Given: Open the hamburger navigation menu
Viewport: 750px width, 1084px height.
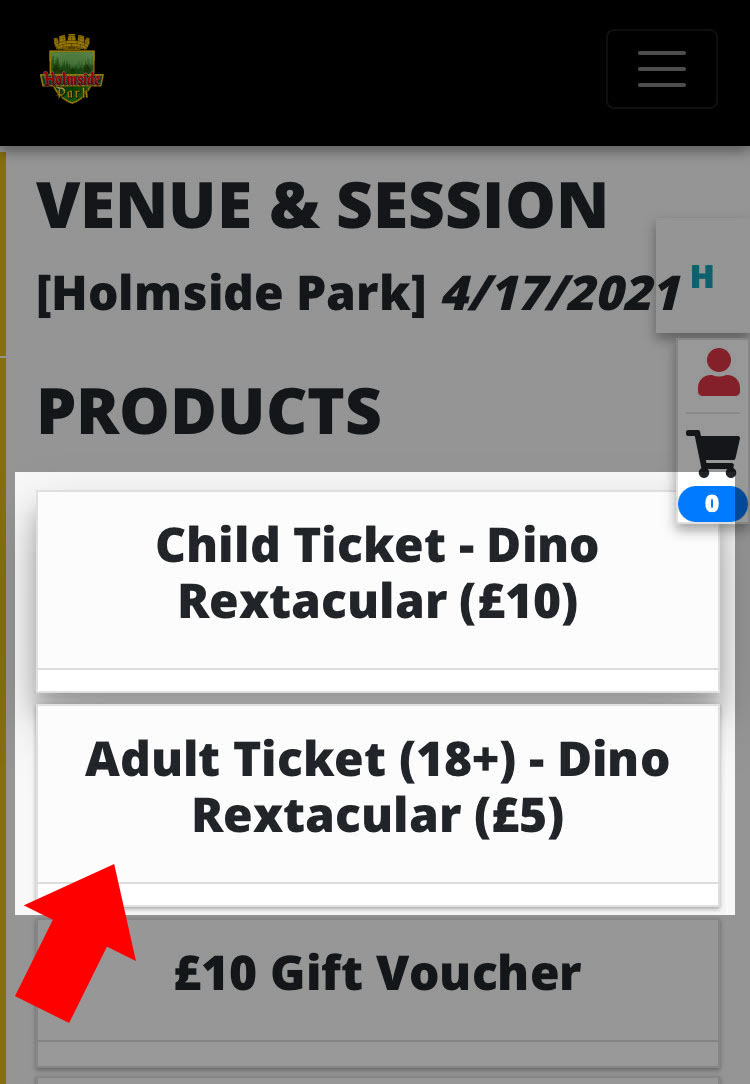Looking at the screenshot, I should [661, 69].
